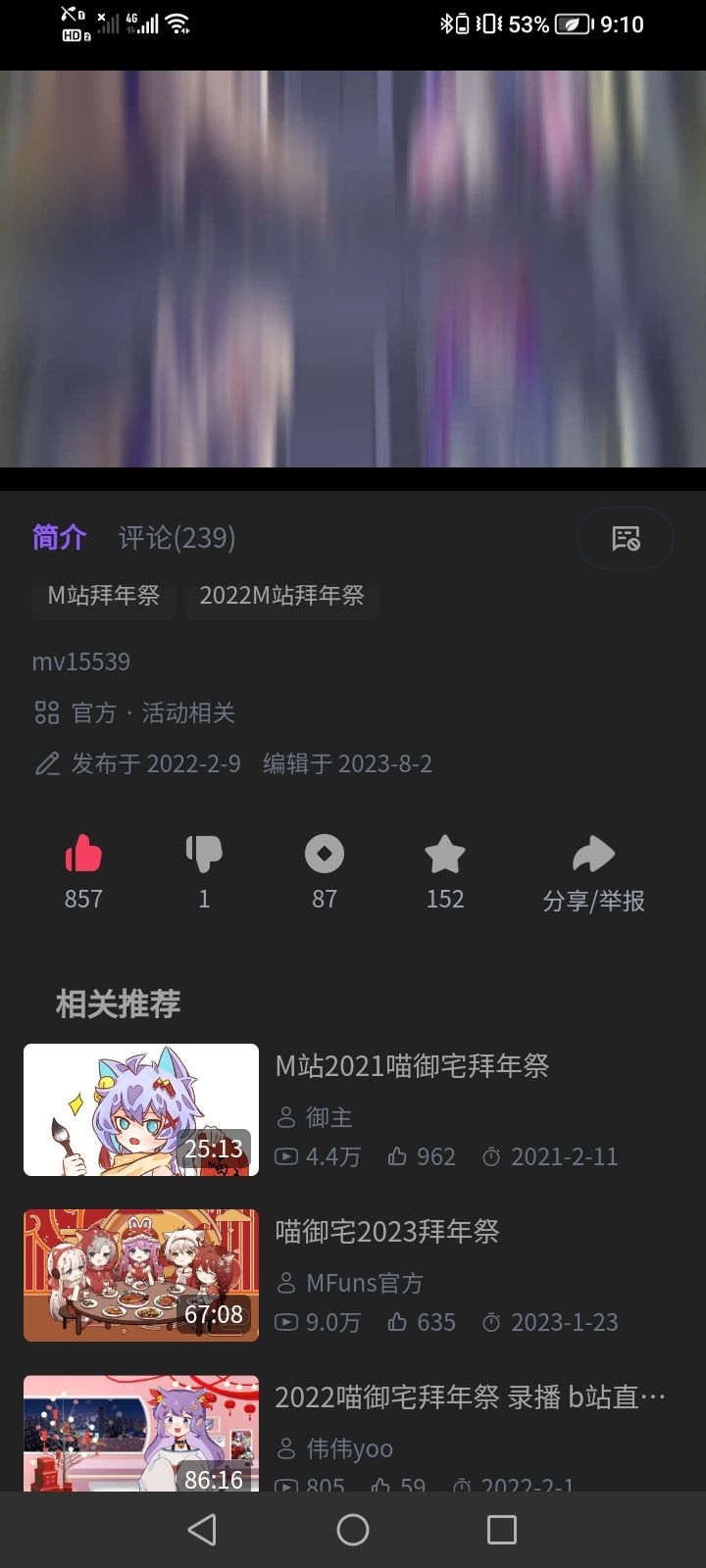Select the 简介 tab
The width and height of the screenshot is (706, 1568).
coord(59,537)
